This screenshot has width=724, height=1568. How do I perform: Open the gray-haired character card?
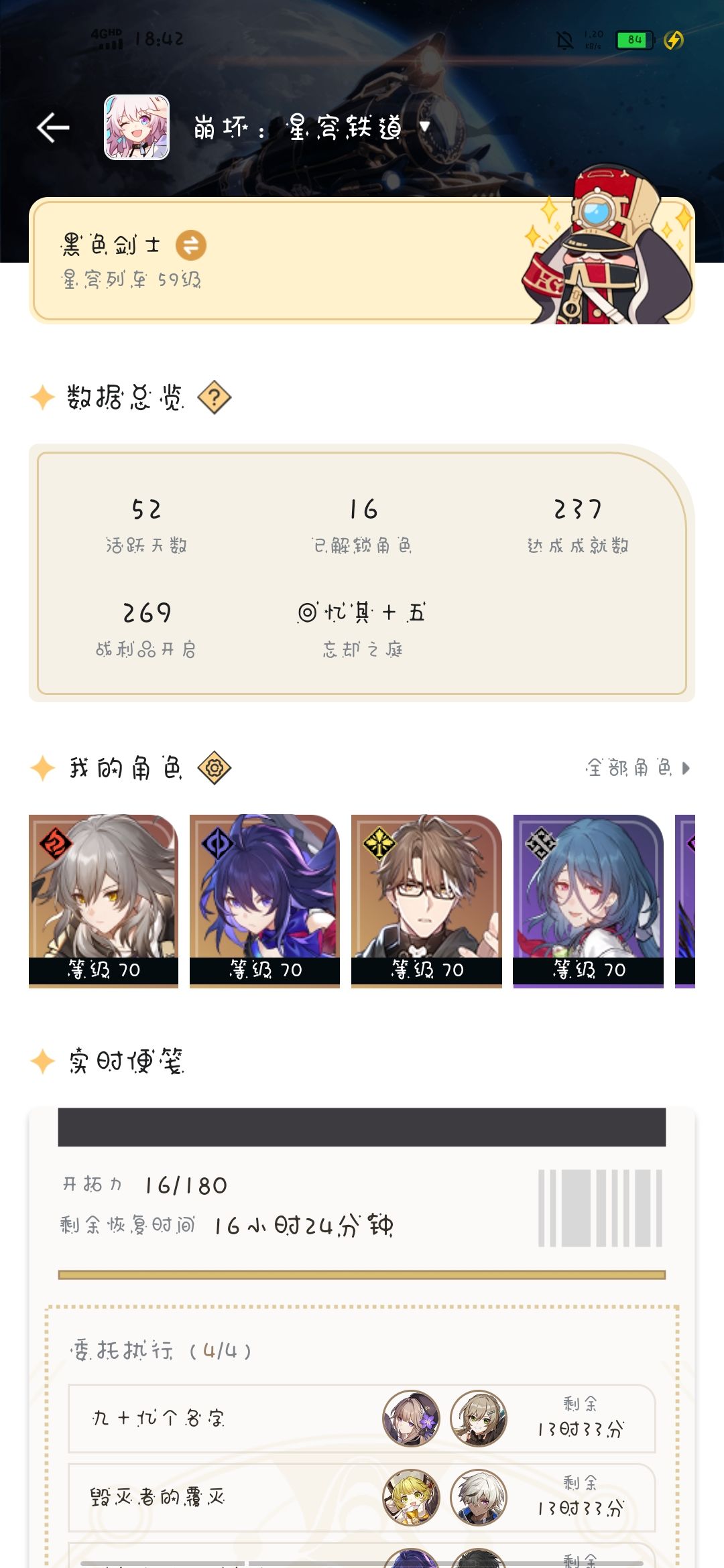pyautogui.click(x=103, y=901)
